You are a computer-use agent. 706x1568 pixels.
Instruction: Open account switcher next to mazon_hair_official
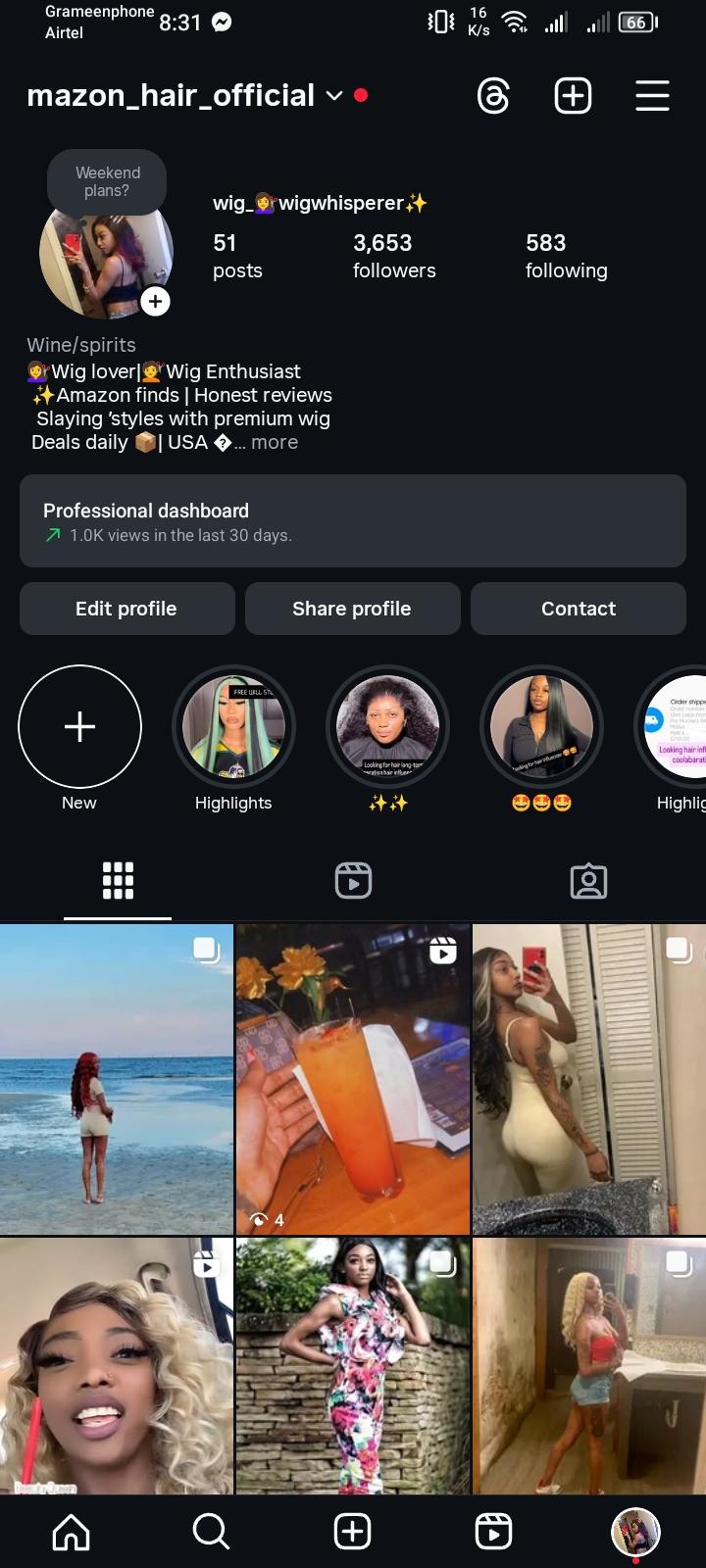click(334, 96)
